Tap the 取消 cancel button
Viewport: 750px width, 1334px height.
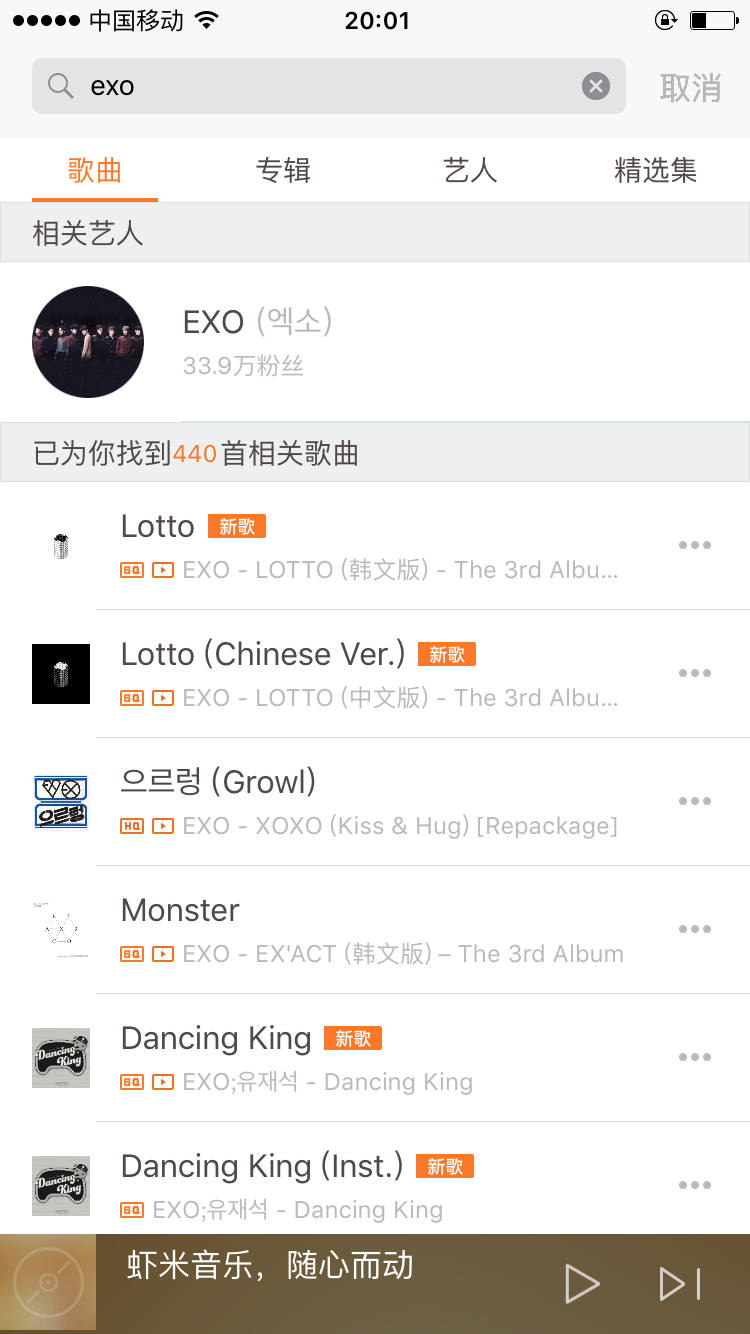[x=690, y=88]
